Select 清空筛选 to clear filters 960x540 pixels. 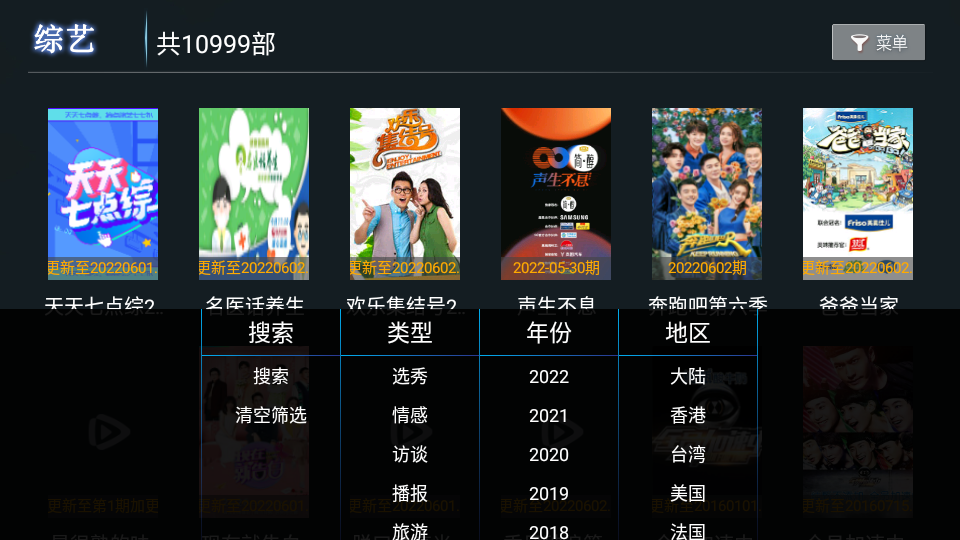click(271, 415)
